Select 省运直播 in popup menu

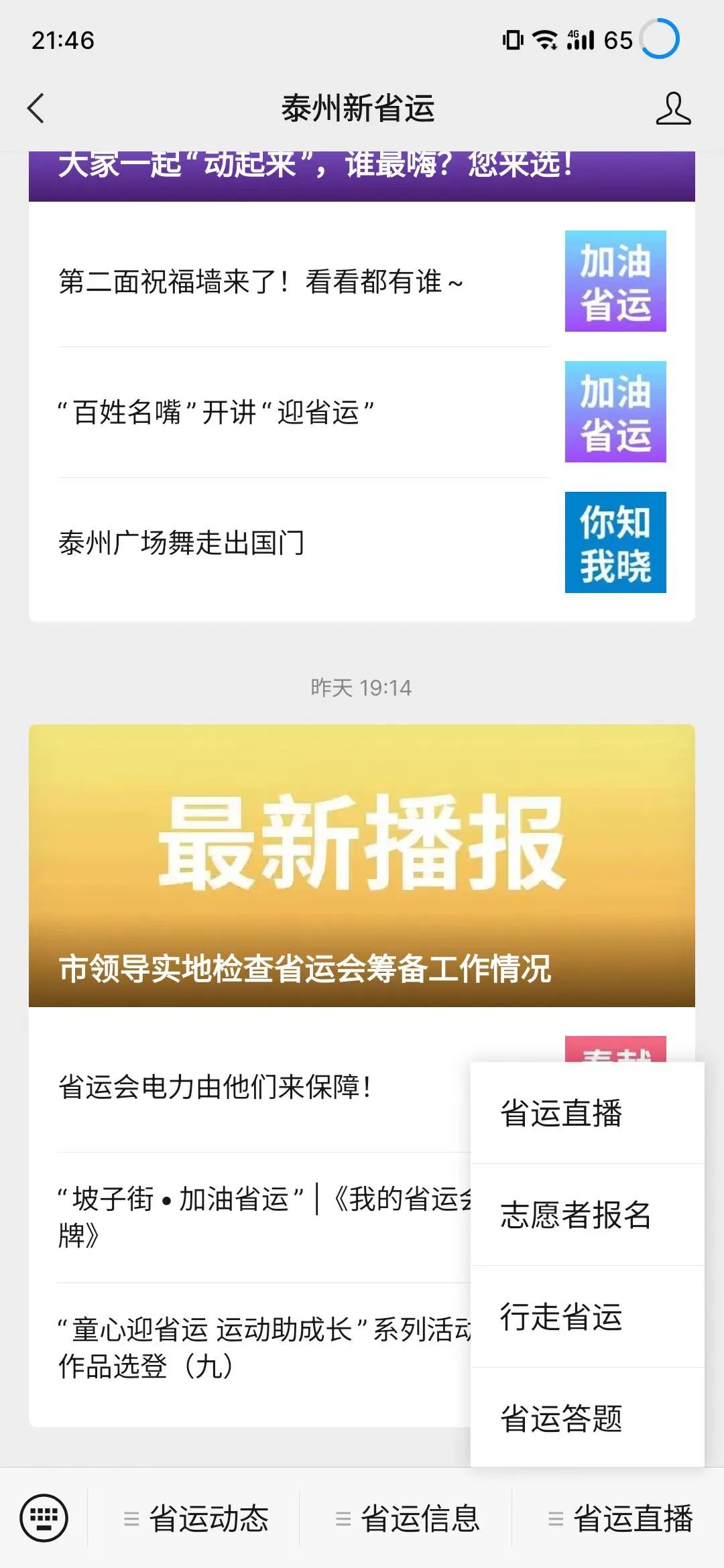[587, 1114]
